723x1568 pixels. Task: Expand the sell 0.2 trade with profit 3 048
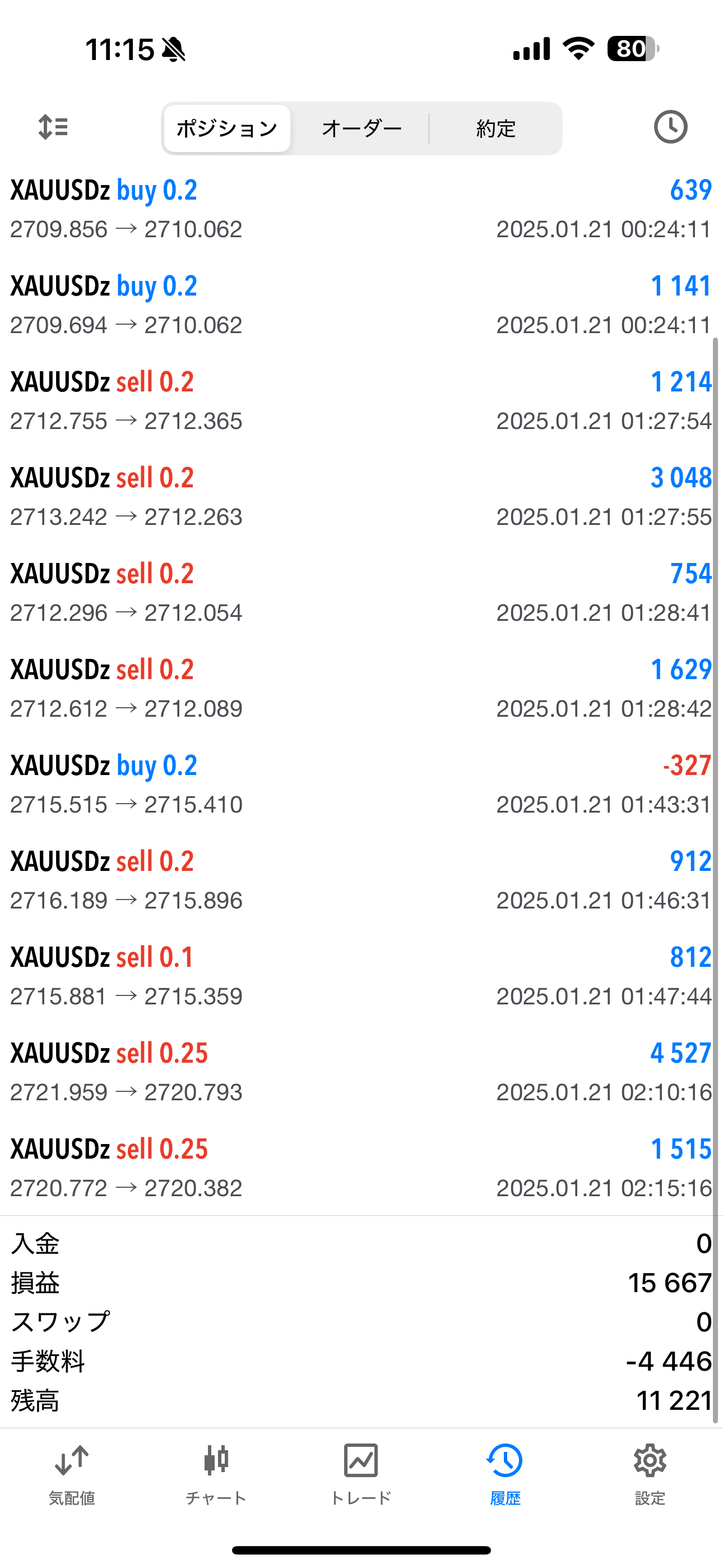(x=361, y=497)
